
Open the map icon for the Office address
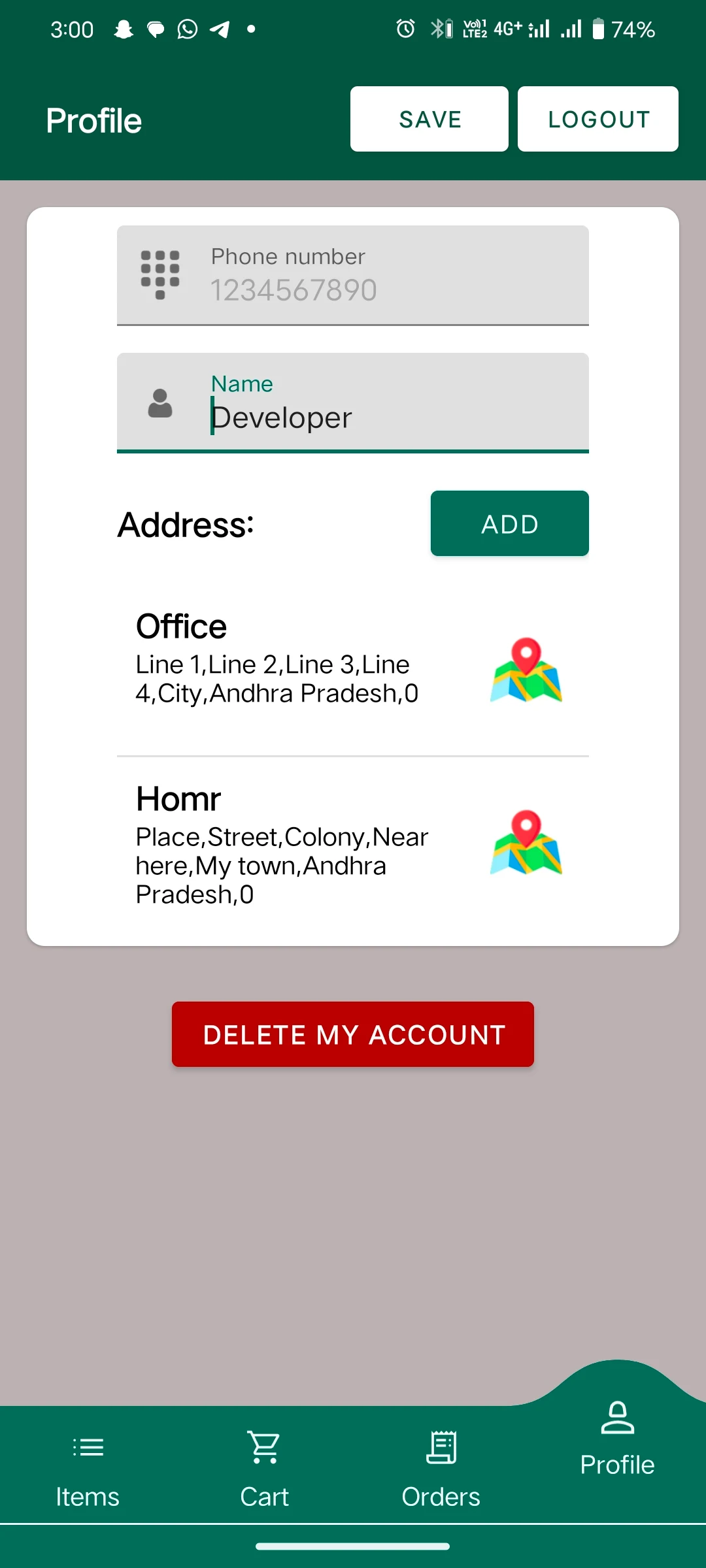coord(526,672)
